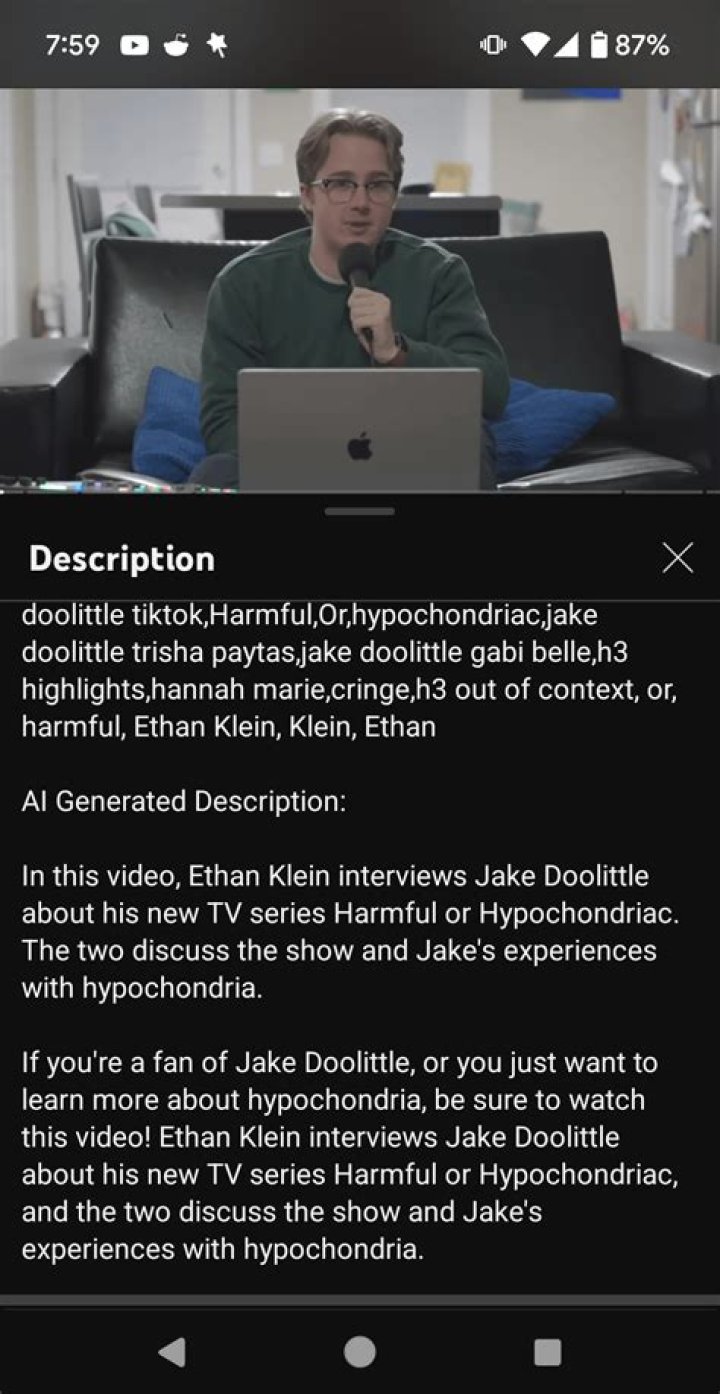Go back with the system back button

pyautogui.click(x=172, y=1352)
